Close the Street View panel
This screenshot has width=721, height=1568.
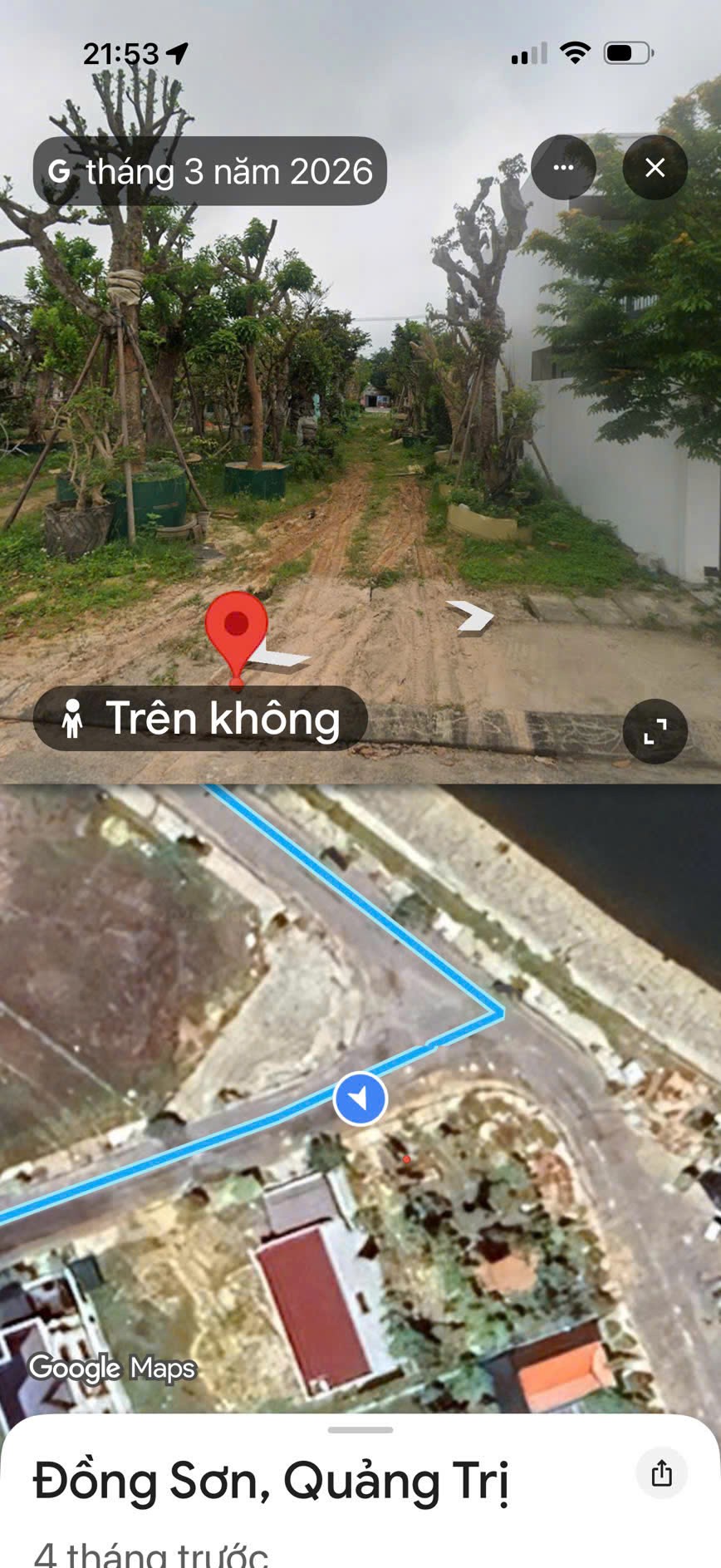coord(655,168)
